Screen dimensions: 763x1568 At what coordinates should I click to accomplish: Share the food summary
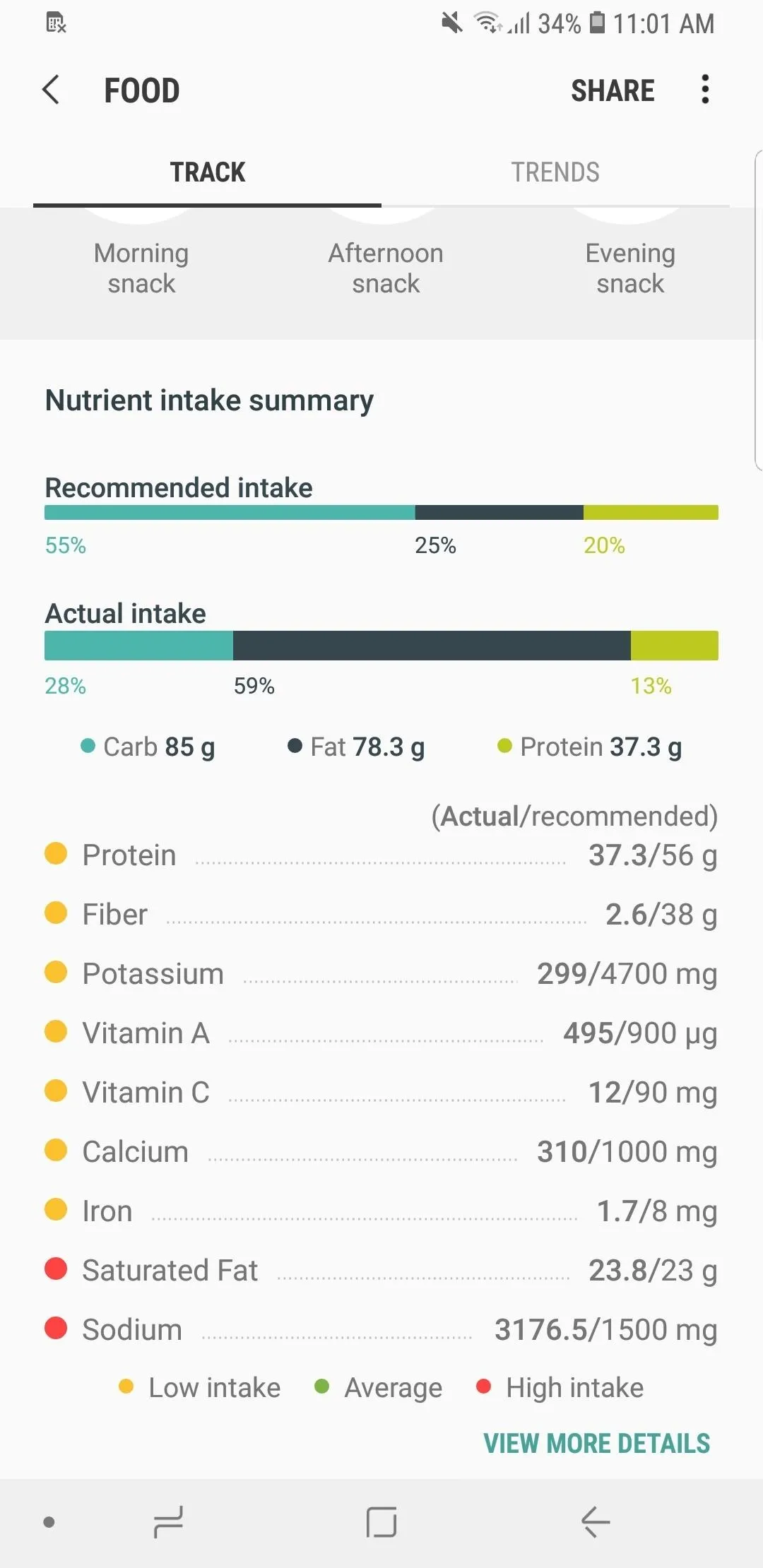(613, 90)
